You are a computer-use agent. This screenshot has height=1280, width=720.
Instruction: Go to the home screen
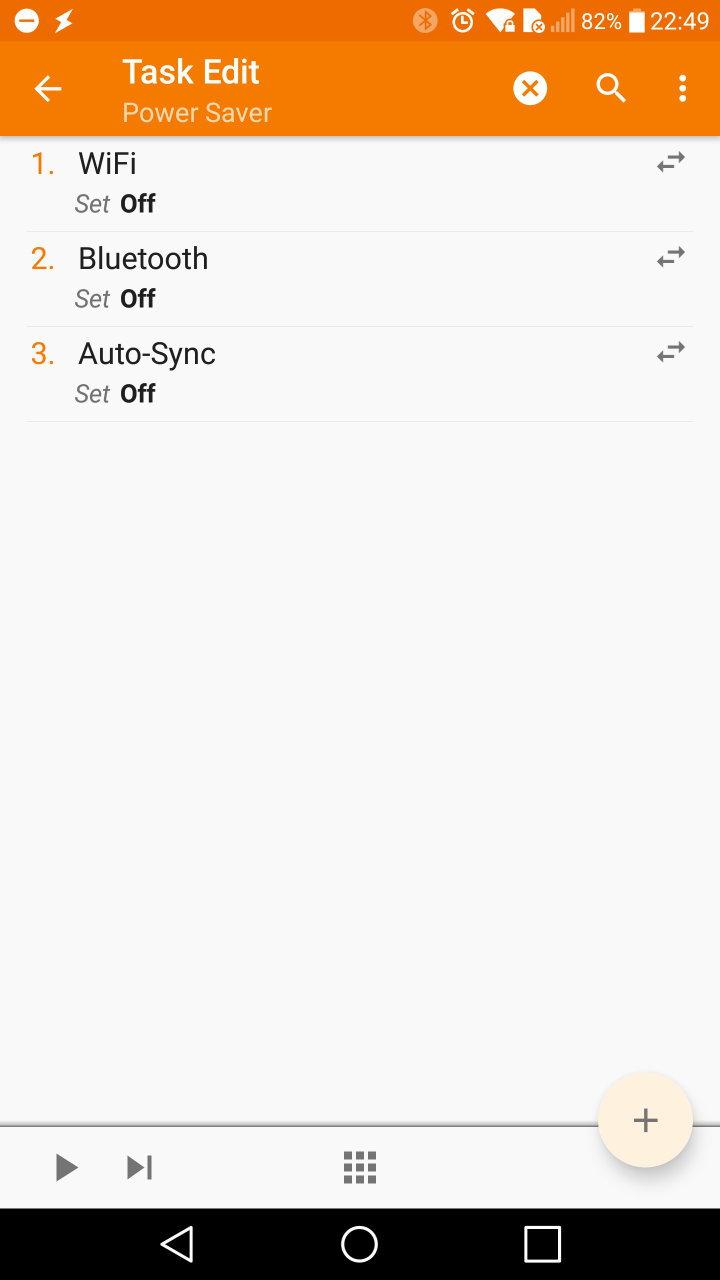tap(360, 1244)
